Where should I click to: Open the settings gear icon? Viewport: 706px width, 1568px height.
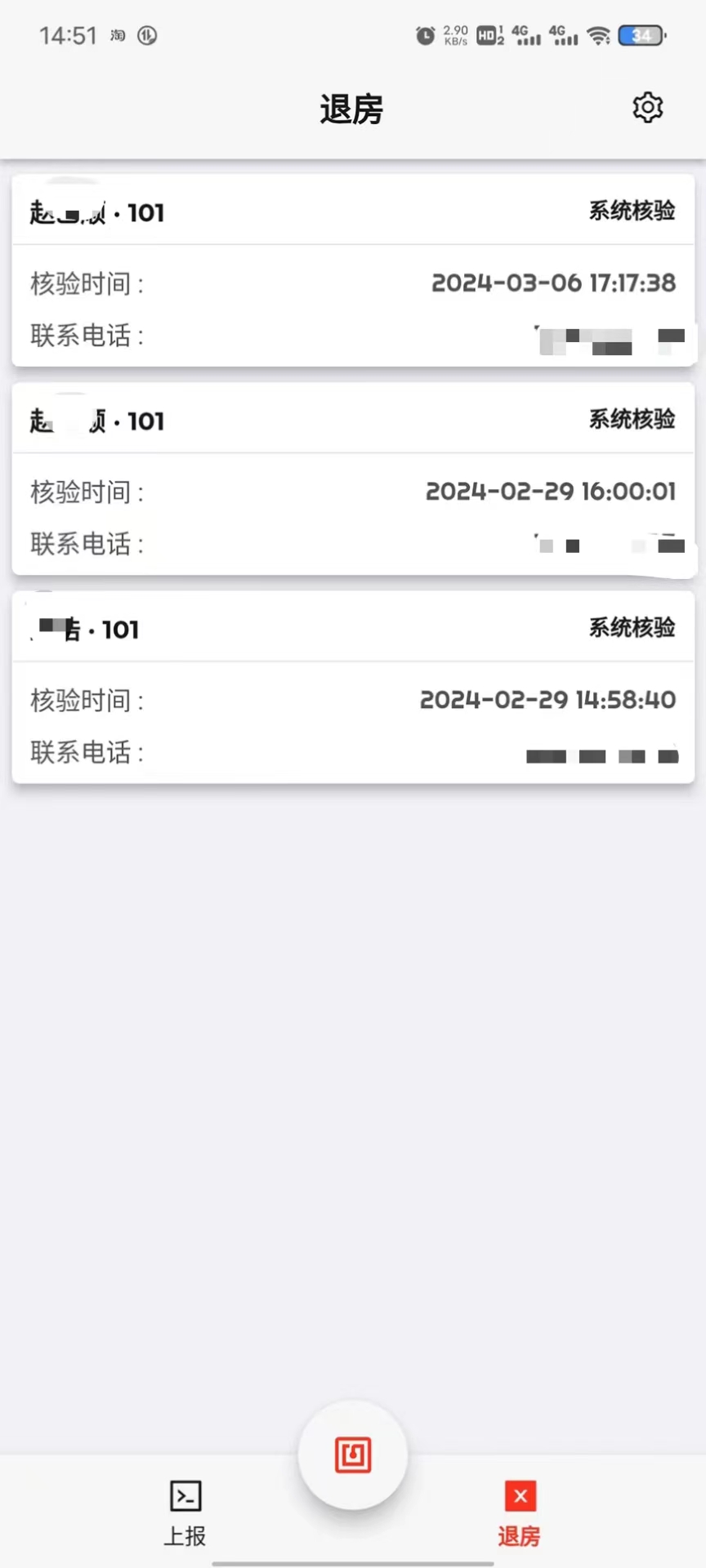(647, 107)
